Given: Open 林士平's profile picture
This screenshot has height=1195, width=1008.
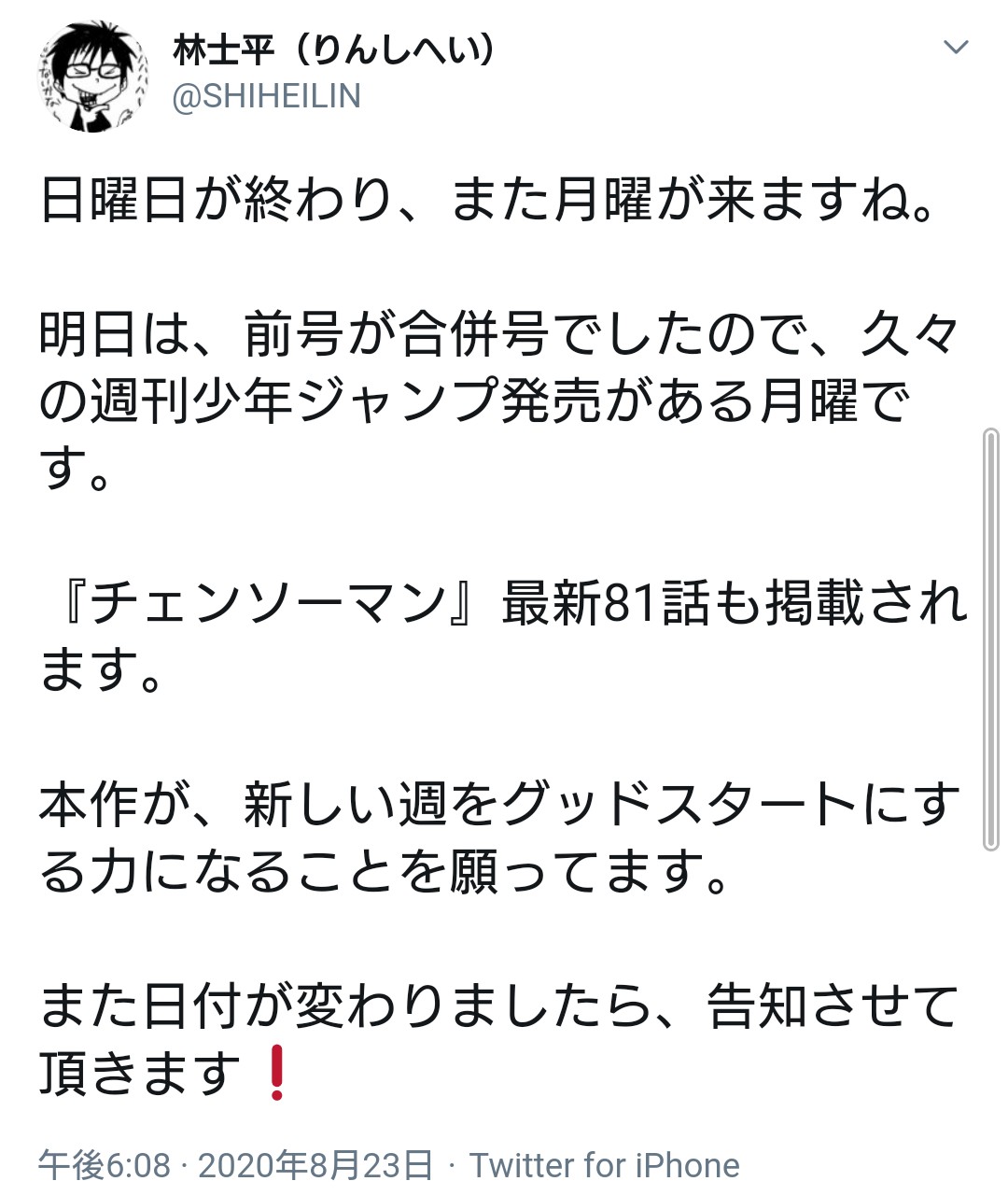Looking at the screenshot, I should pos(93,77).
